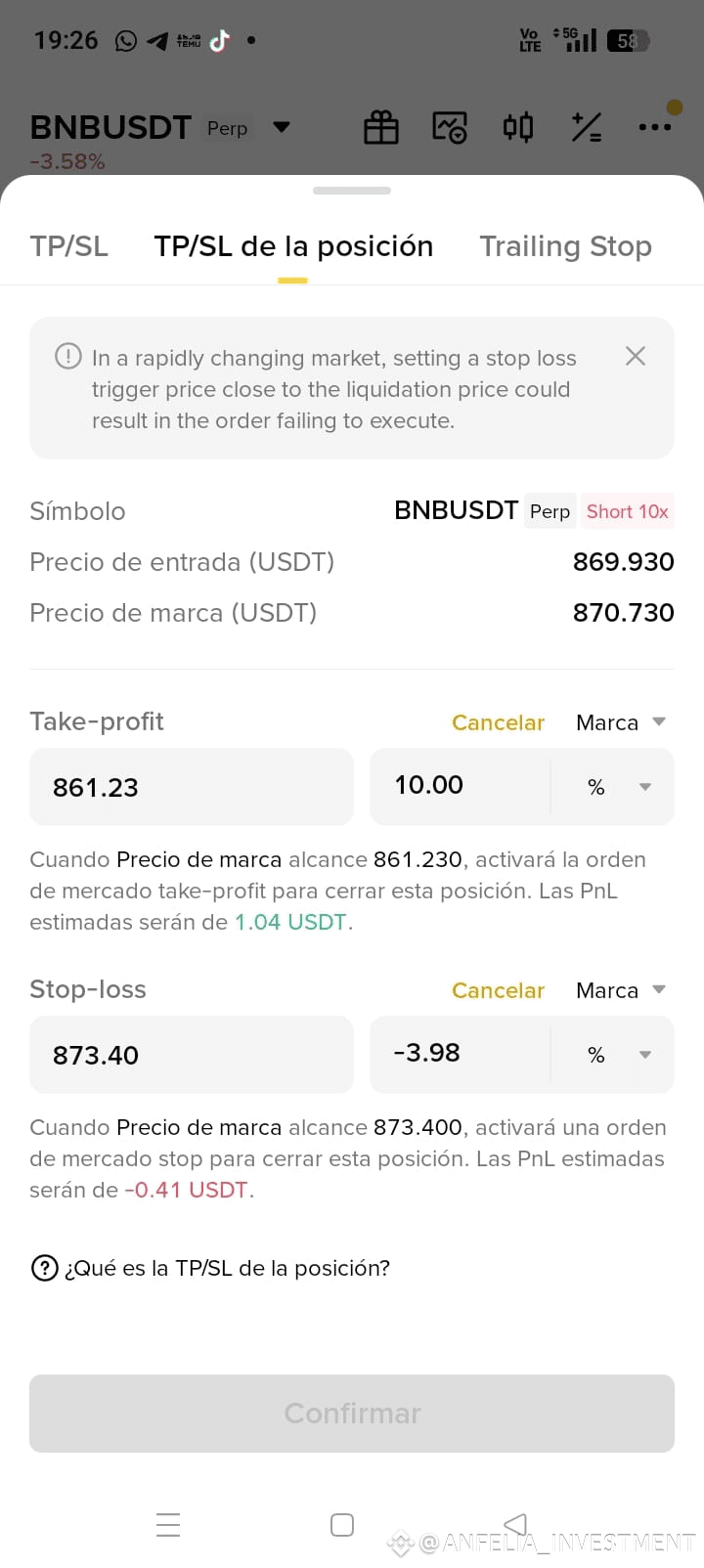Change the stop-loss unit from % dropdown

click(613, 1055)
